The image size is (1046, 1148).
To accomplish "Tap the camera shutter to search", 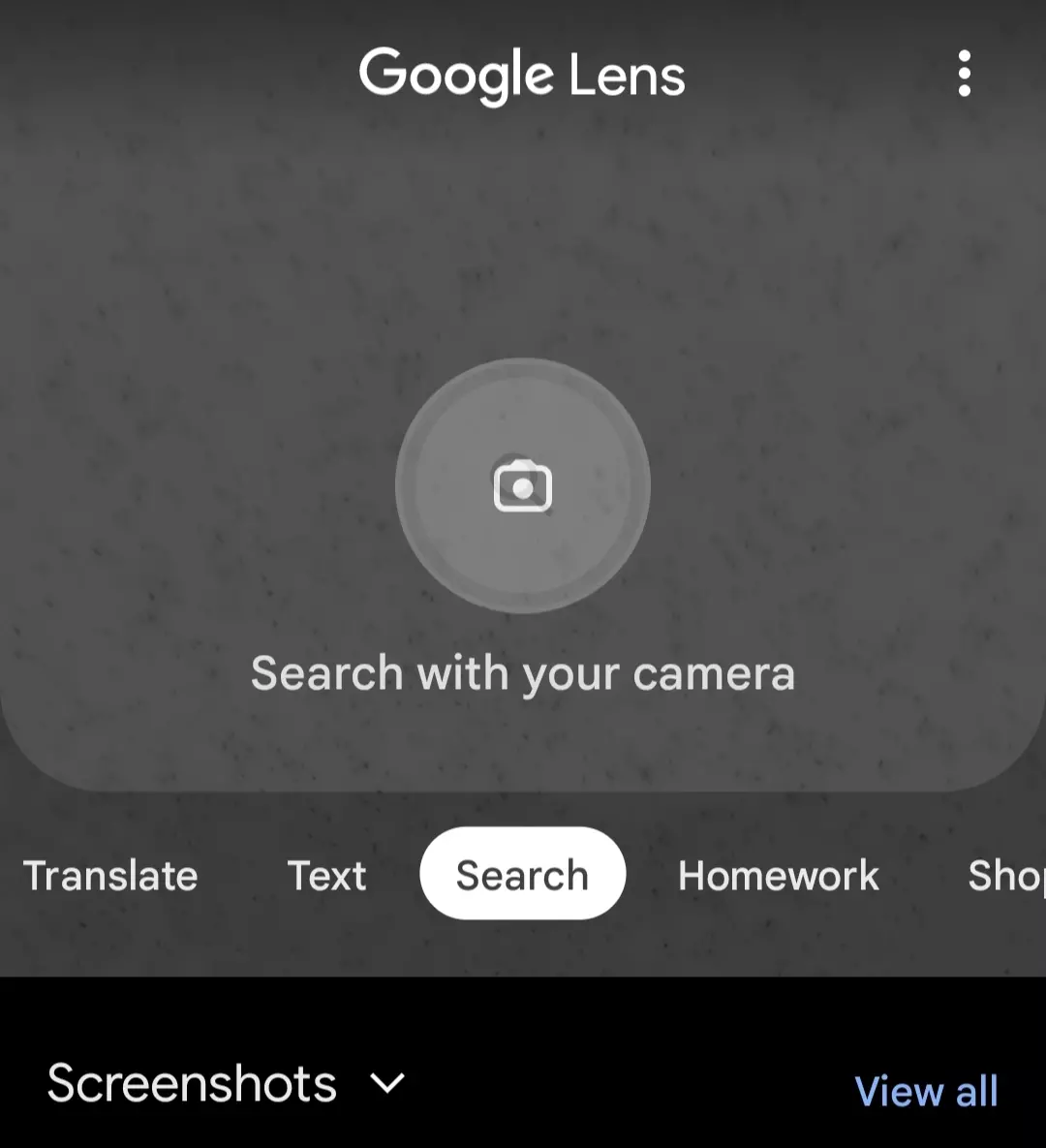I will point(523,485).
